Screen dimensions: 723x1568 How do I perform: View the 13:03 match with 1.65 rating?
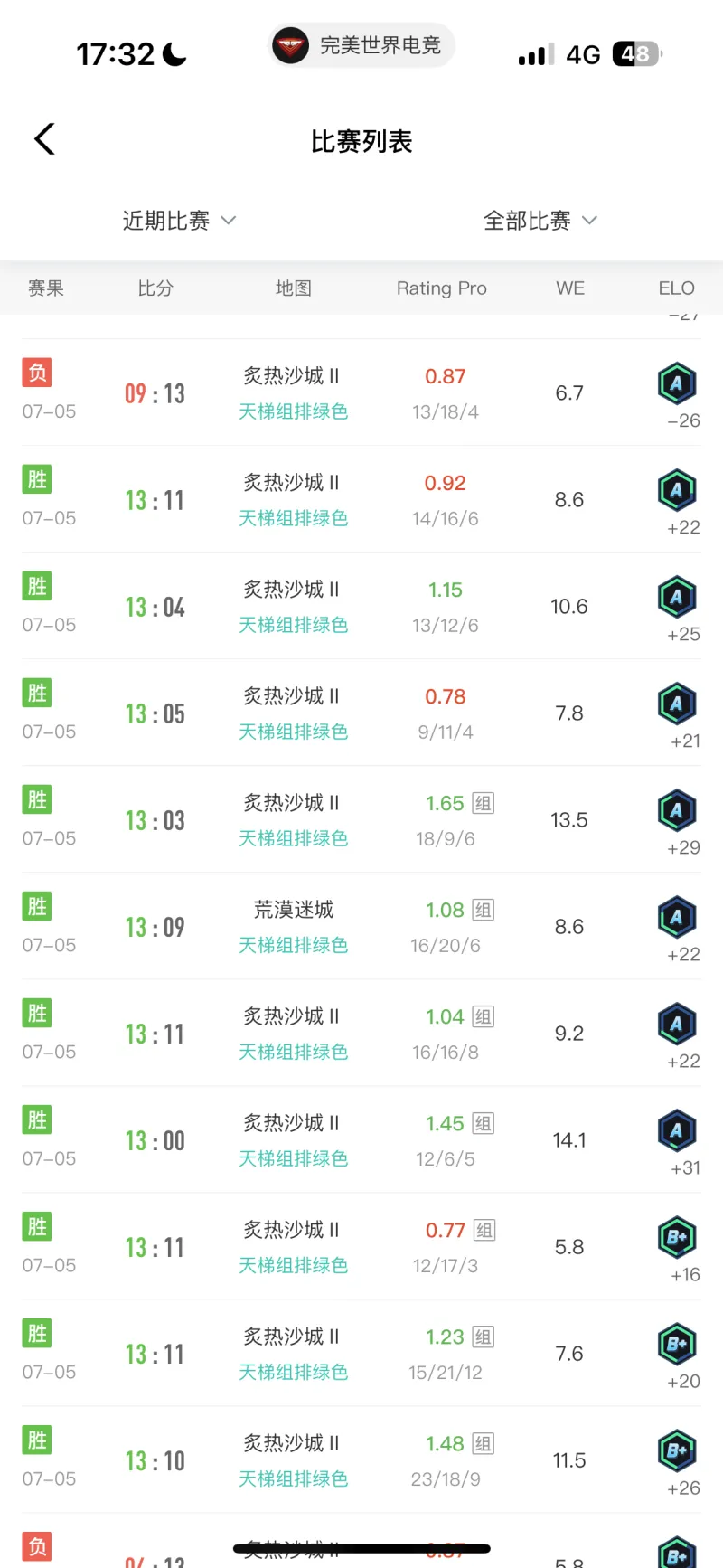[x=361, y=819]
